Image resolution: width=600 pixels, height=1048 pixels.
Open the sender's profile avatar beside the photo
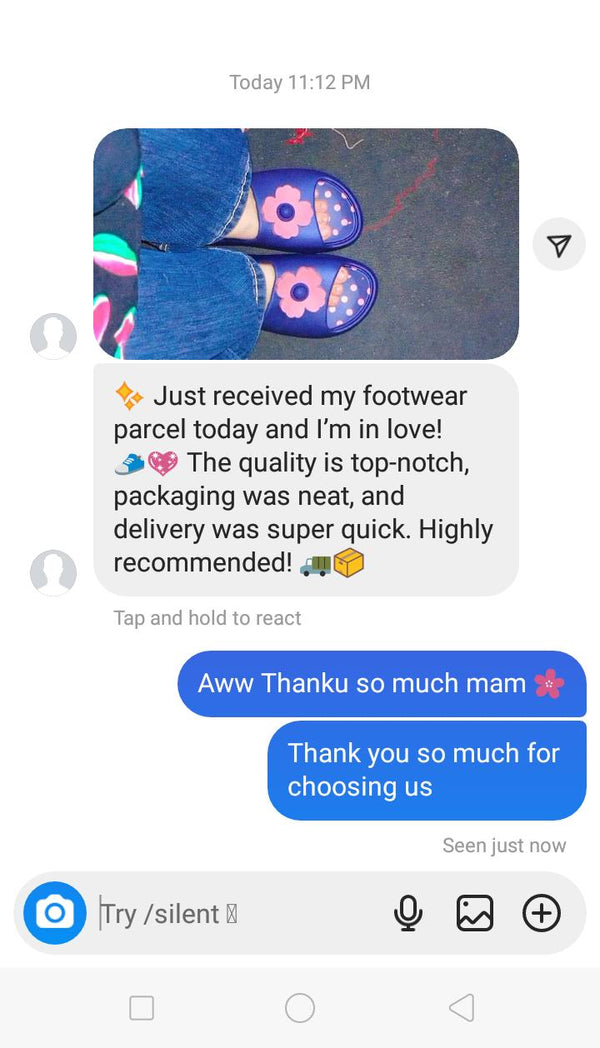53,336
